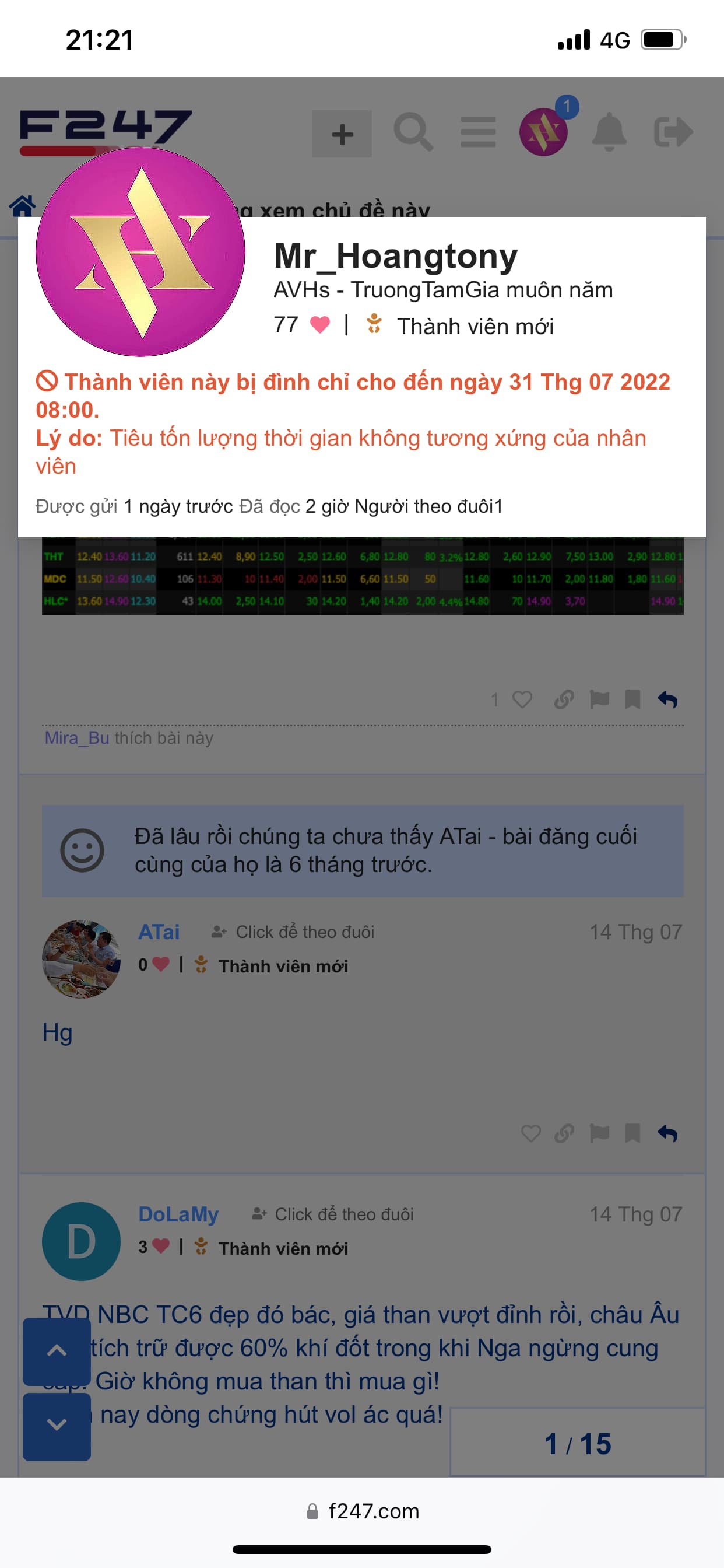
Task: Open the search magnifier
Action: click(413, 132)
